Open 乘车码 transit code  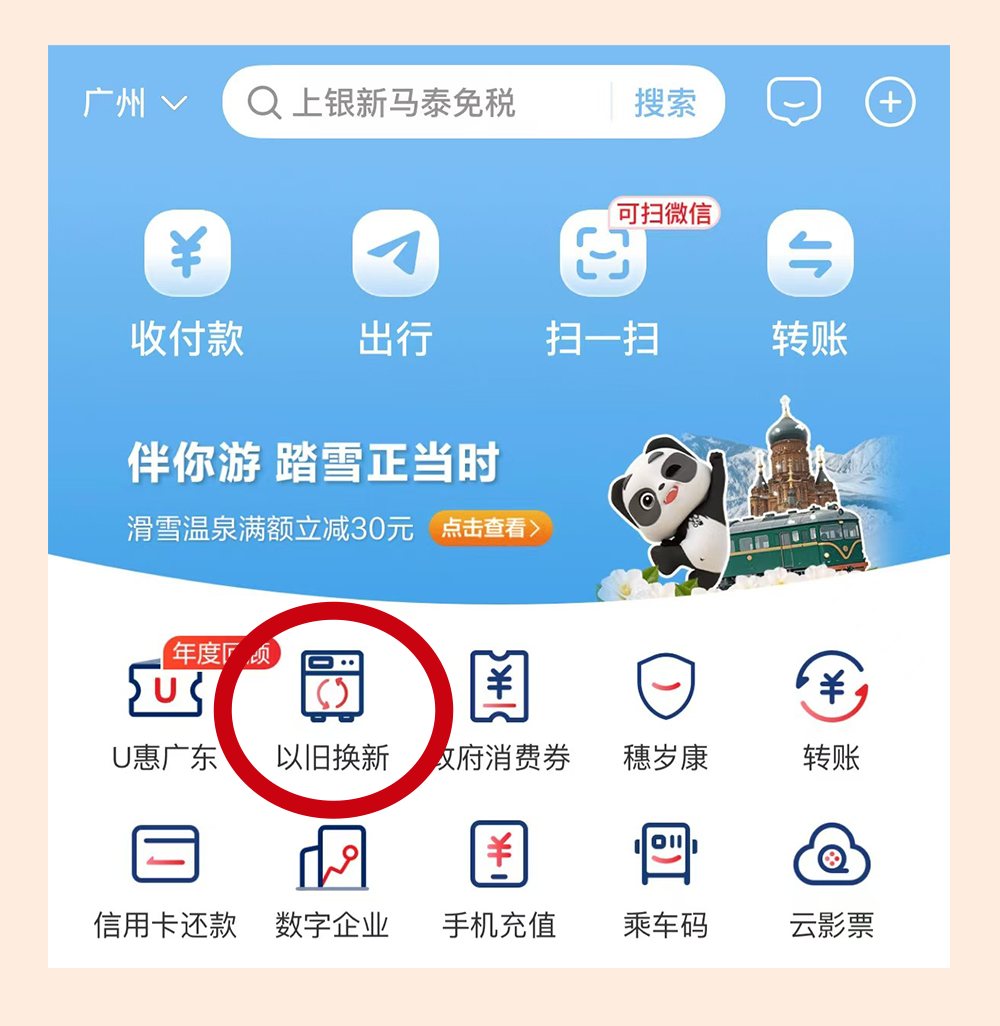(665, 880)
